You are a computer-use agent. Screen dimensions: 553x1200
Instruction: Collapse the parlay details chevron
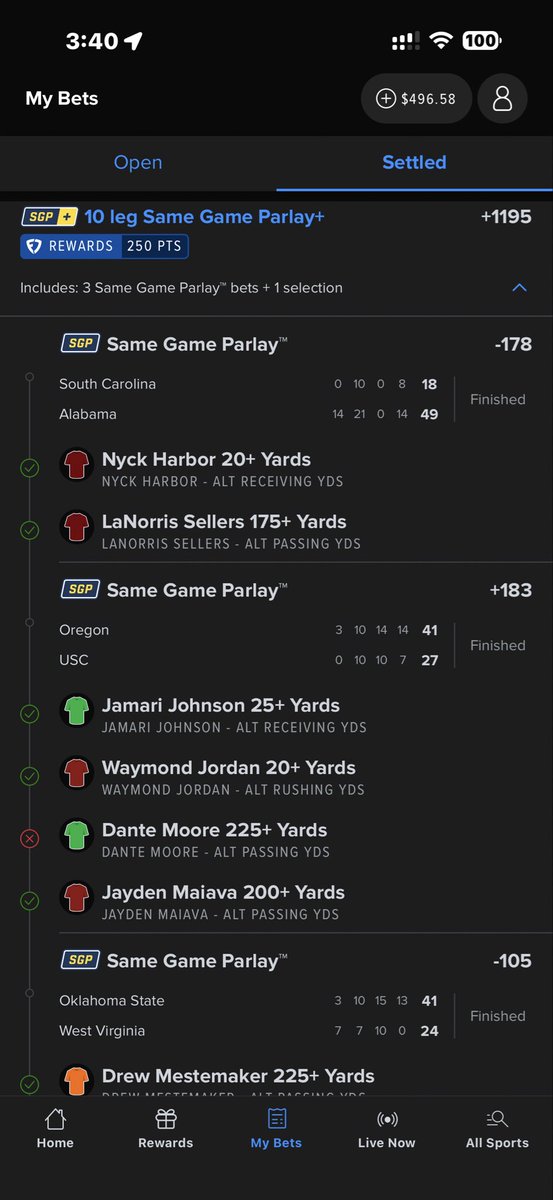point(519,288)
